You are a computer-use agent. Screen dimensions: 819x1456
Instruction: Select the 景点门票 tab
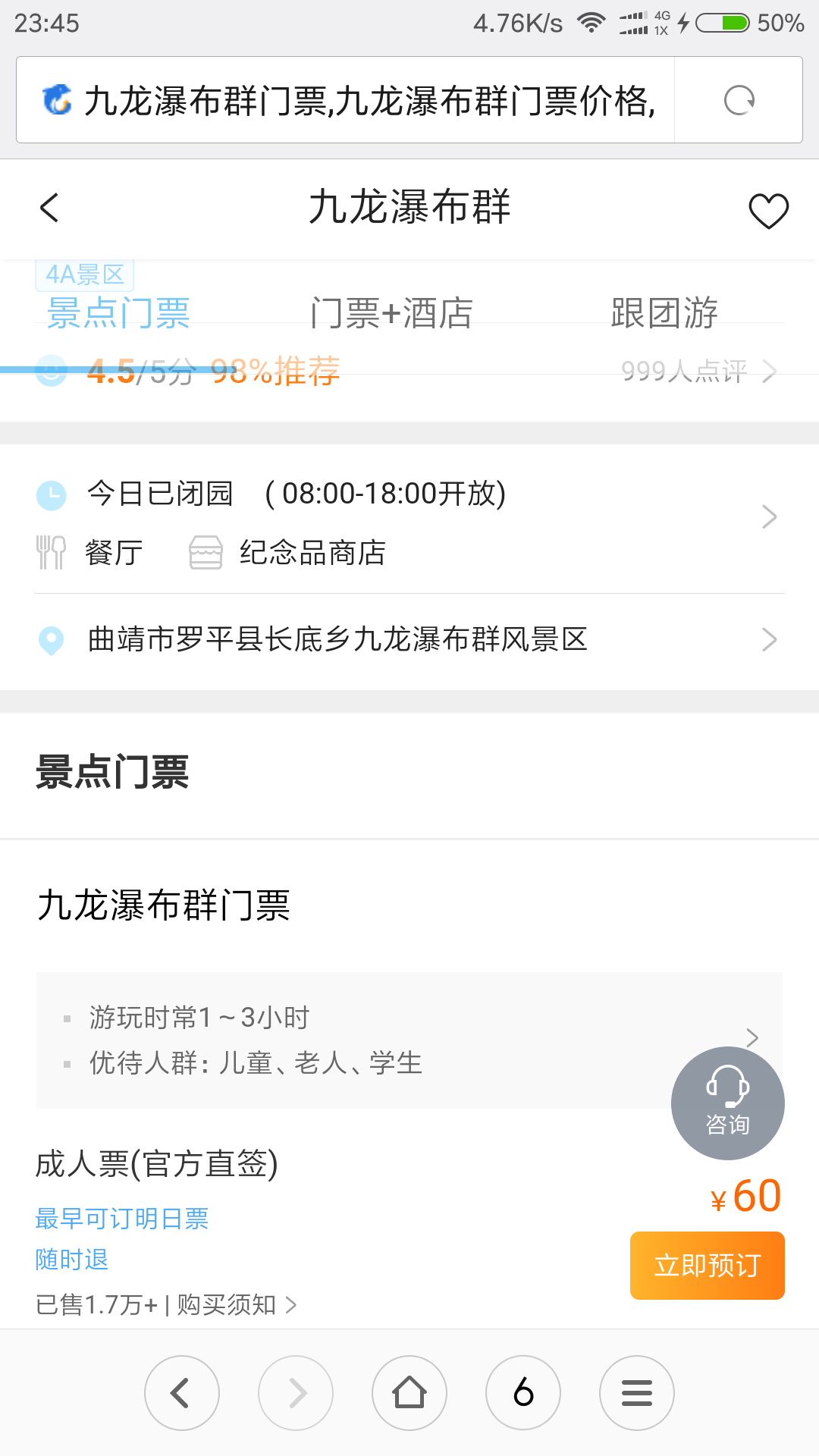coord(118,313)
